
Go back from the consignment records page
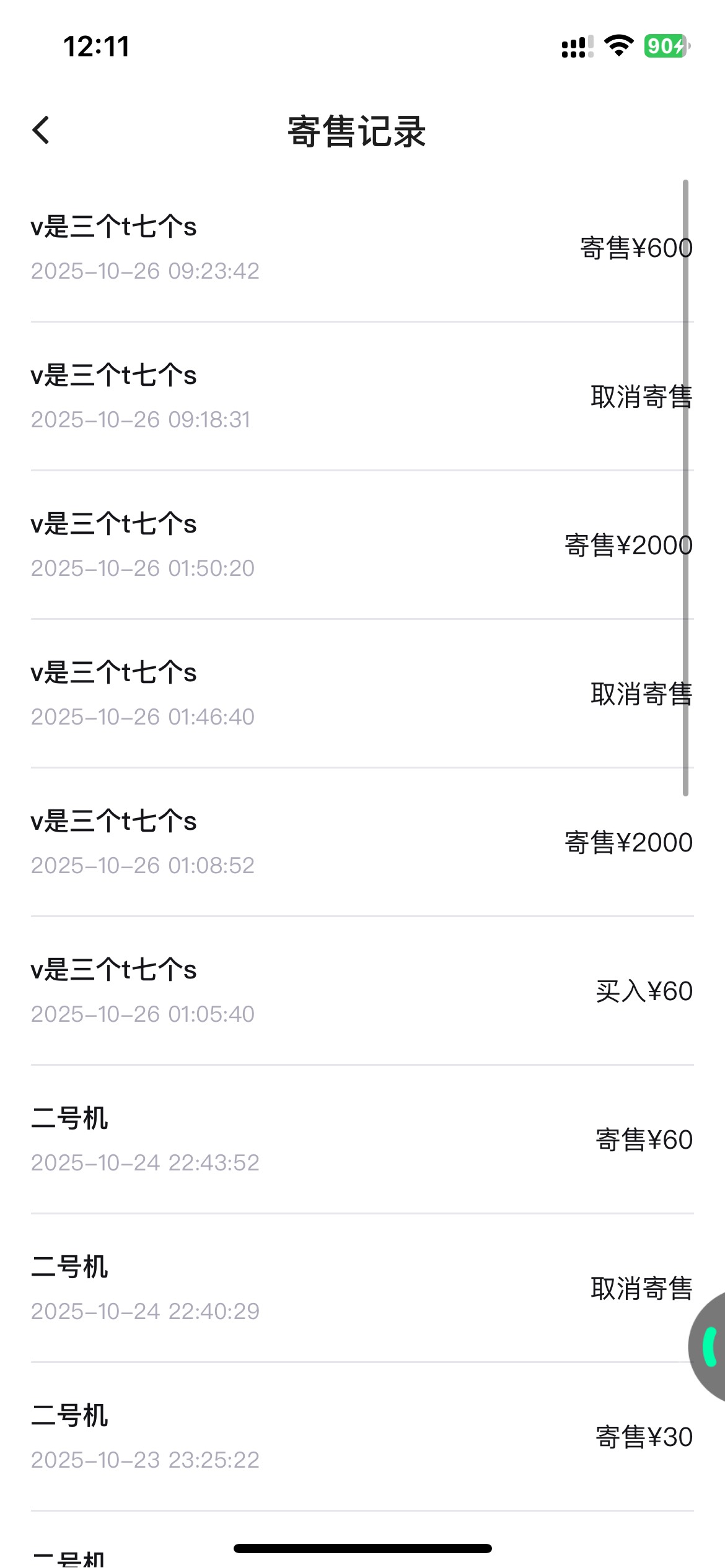tap(41, 131)
